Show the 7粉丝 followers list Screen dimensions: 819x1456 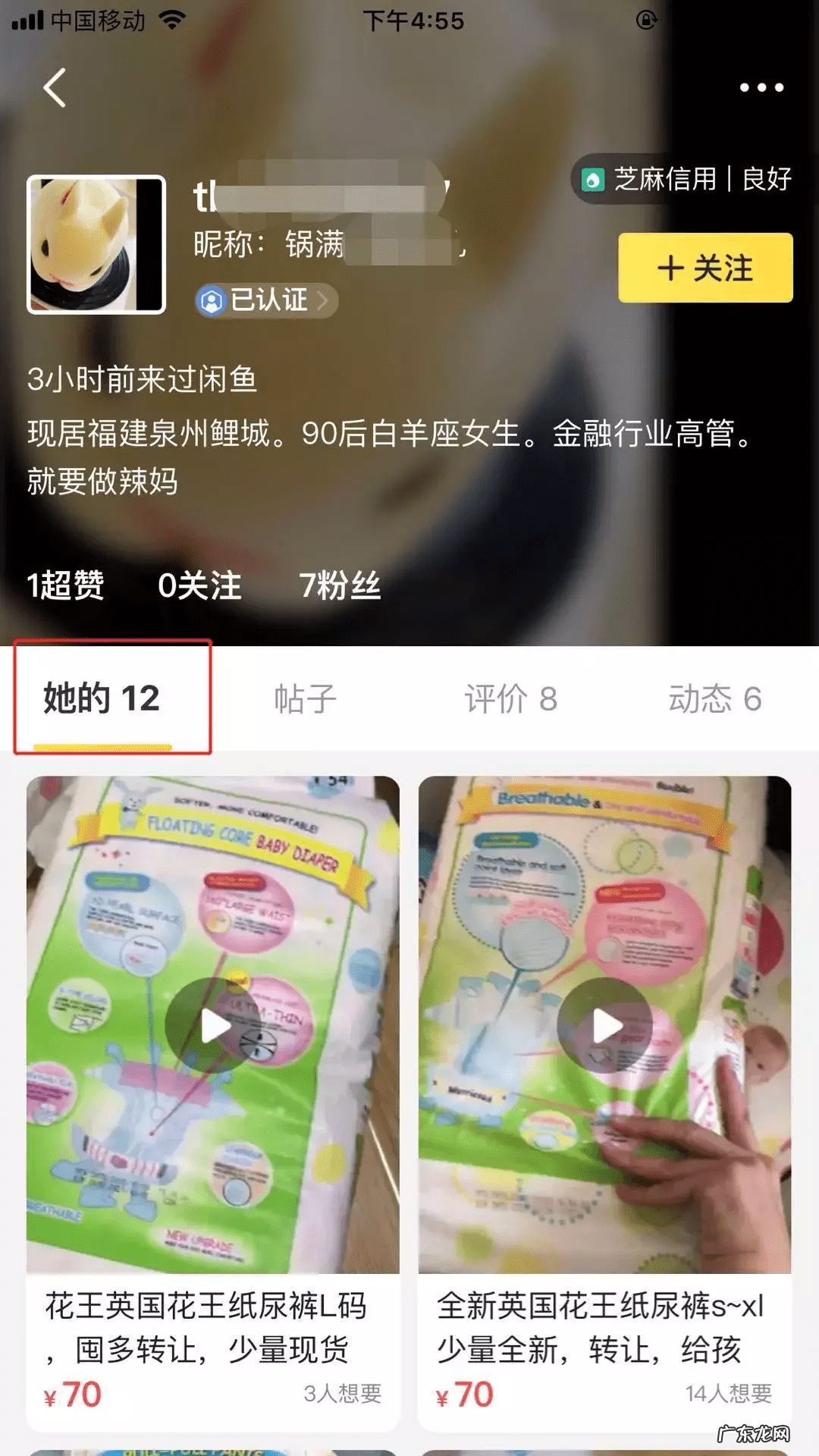pyautogui.click(x=340, y=585)
